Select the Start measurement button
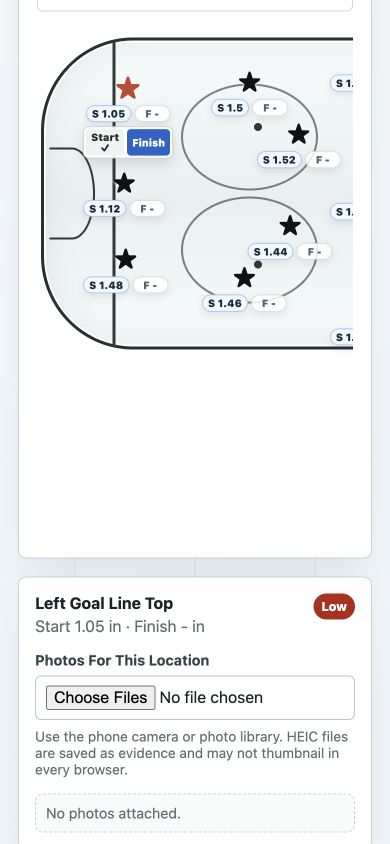 (105, 143)
